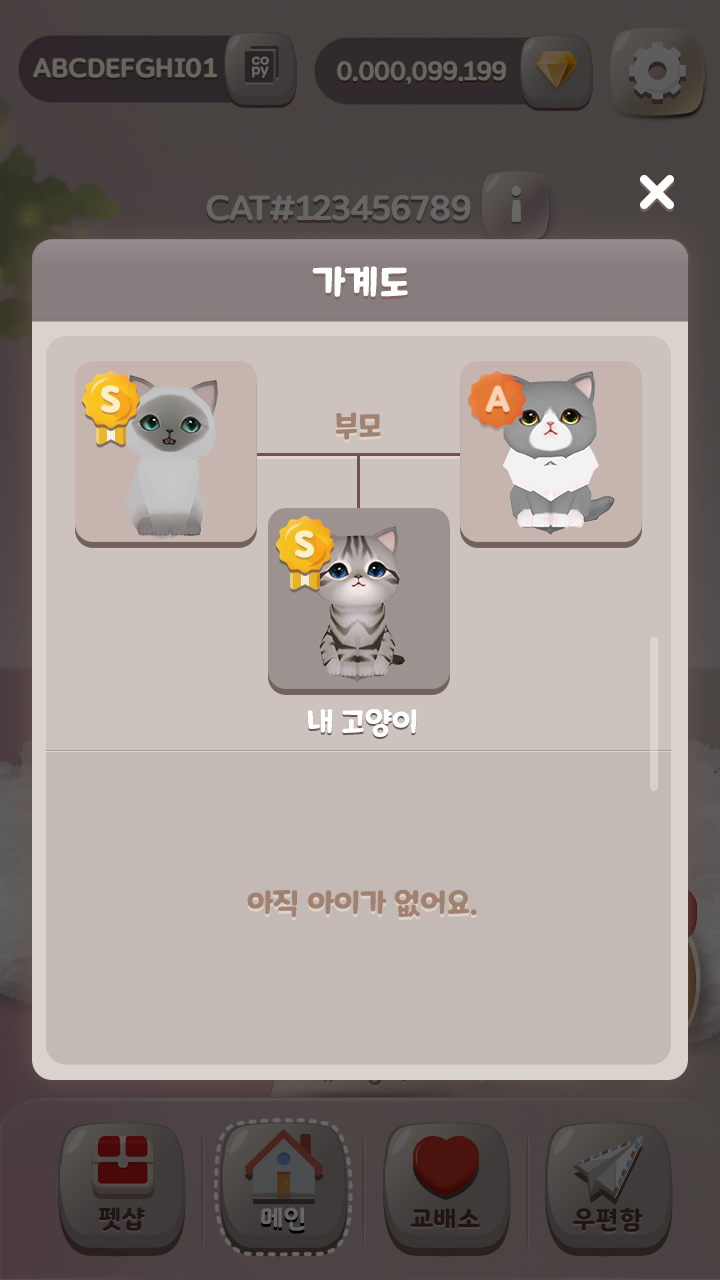Go to the 펫샵 pet shop
The width and height of the screenshot is (720, 1280).
coord(122,1187)
